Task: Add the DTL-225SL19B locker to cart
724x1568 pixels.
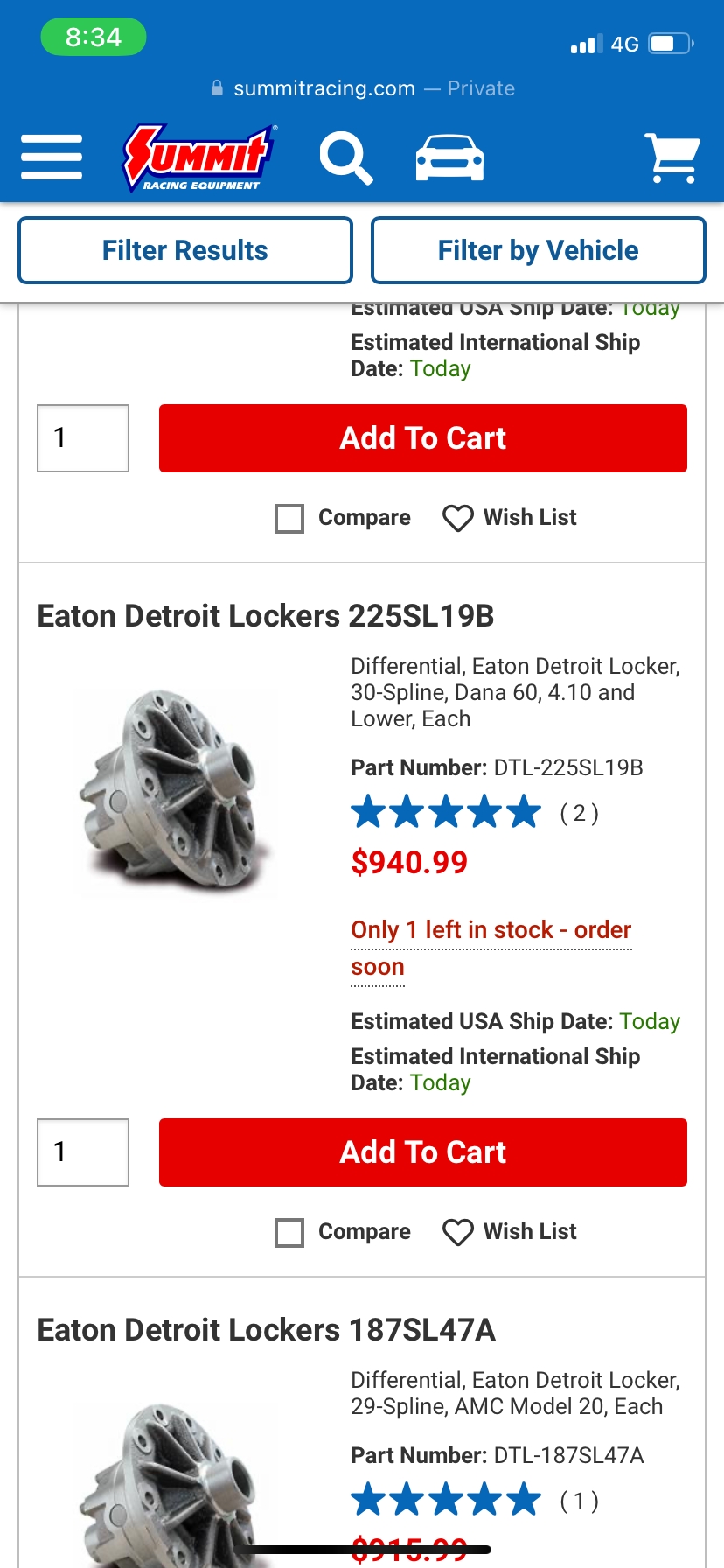Action: click(x=422, y=1152)
